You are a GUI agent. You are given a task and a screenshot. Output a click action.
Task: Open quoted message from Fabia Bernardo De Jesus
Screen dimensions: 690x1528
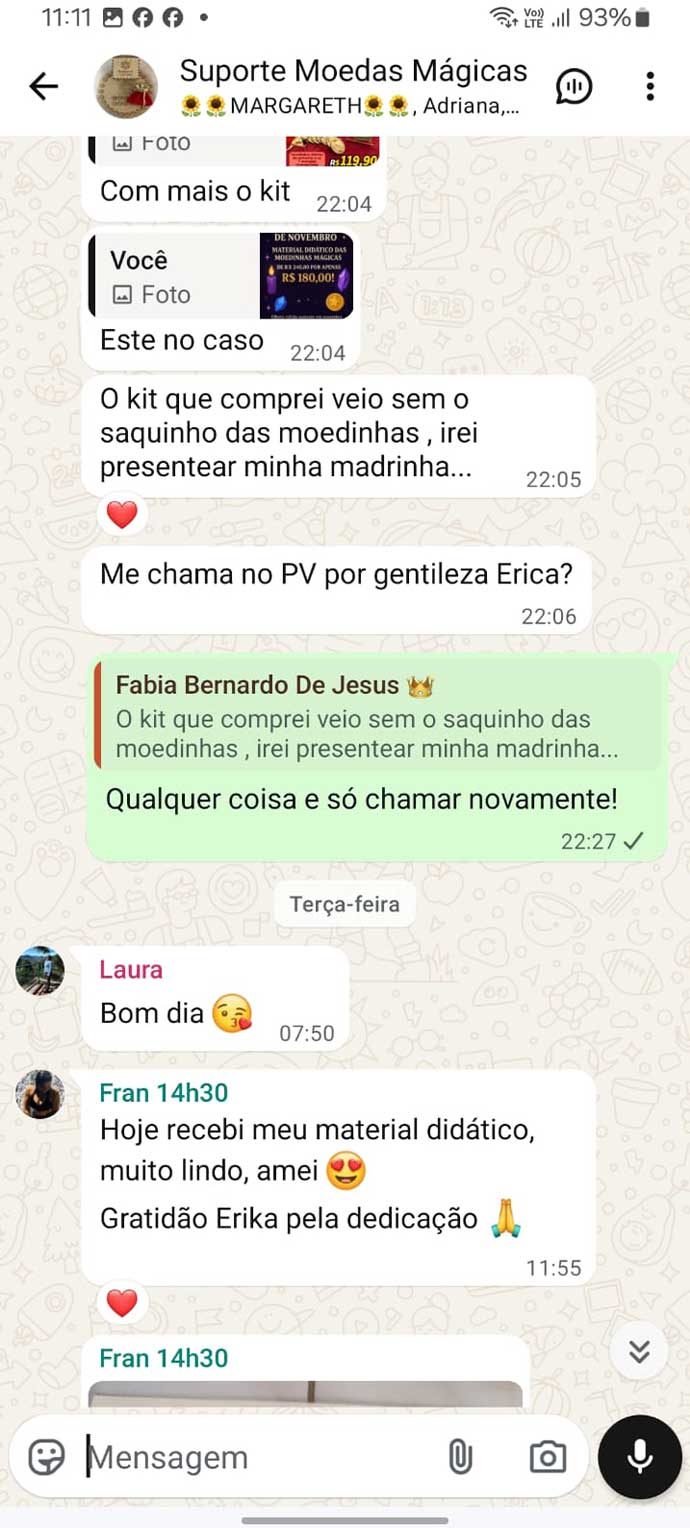click(378, 717)
